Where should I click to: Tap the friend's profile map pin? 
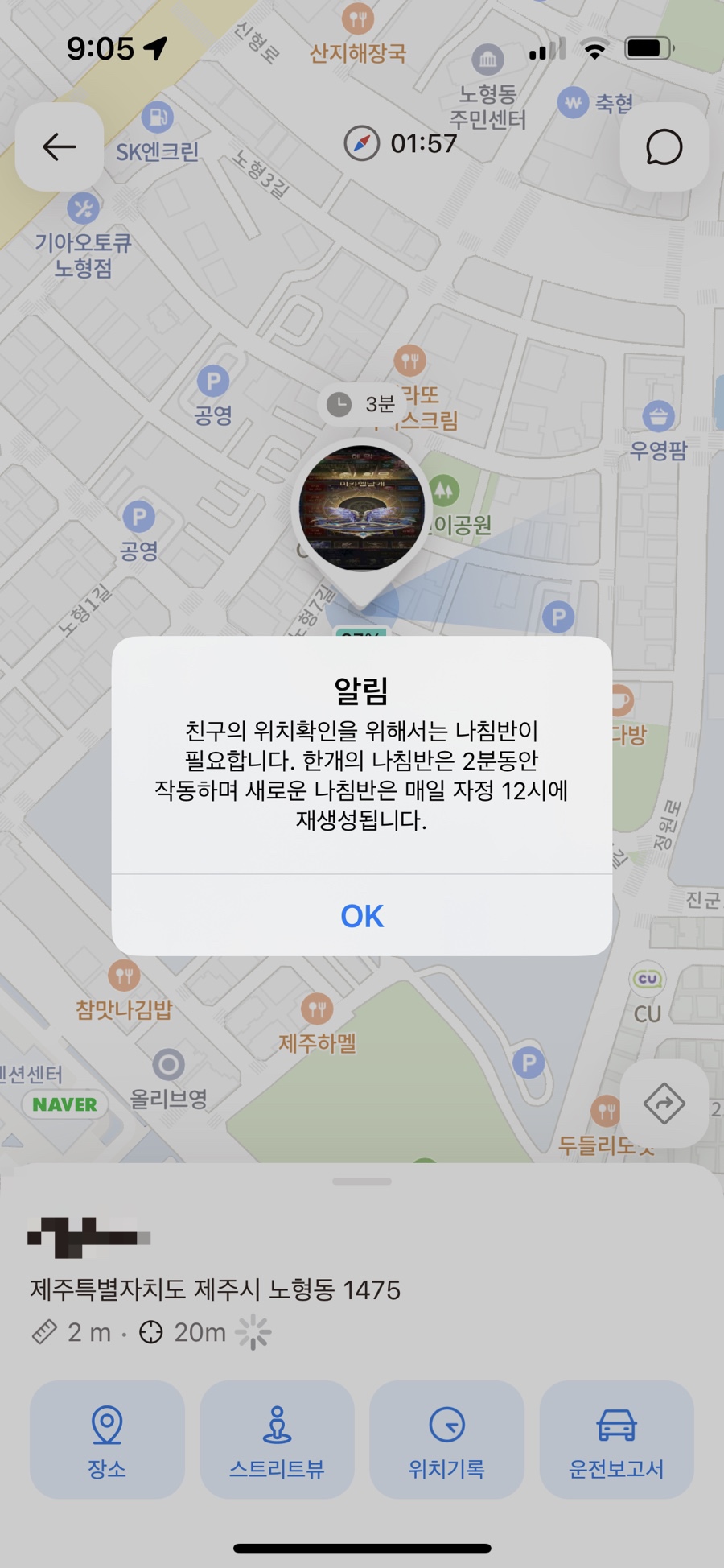tap(362, 510)
